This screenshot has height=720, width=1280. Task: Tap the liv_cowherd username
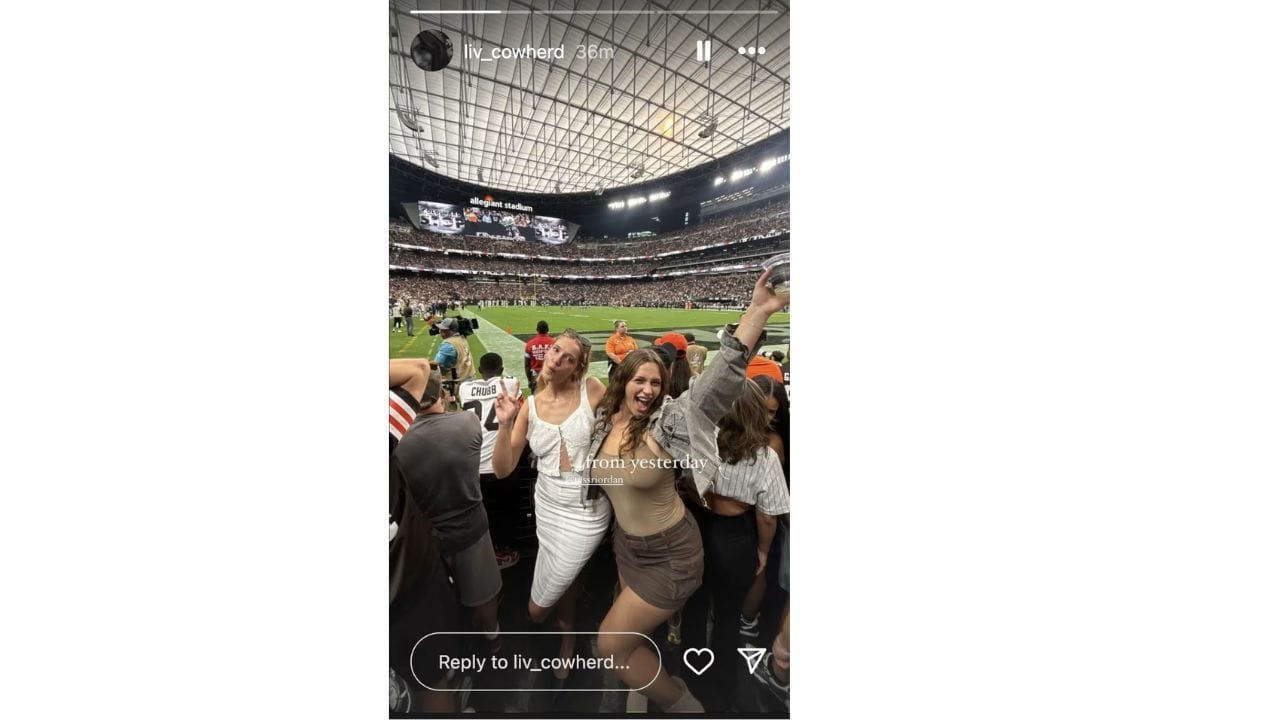pos(514,52)
